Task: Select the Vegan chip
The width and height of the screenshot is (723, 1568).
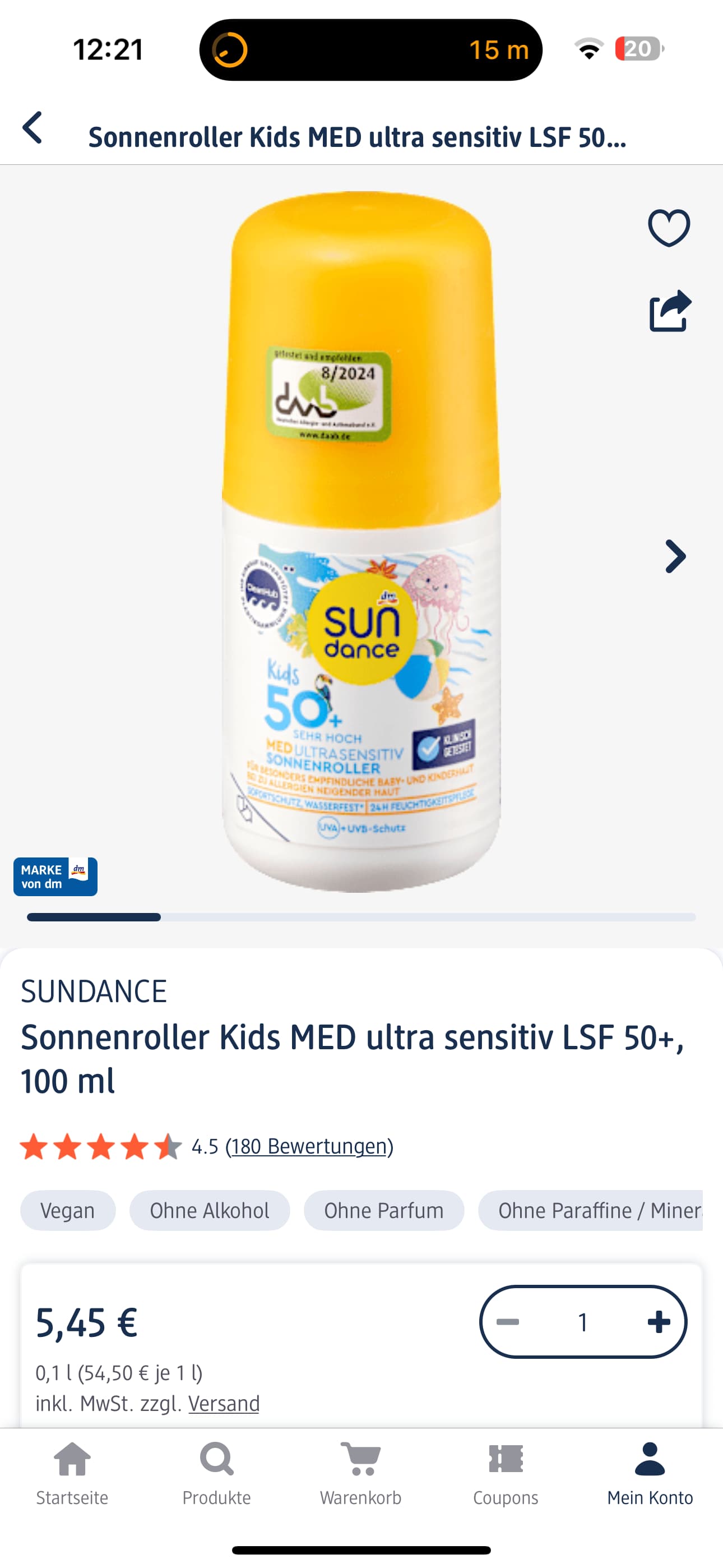Action: pyautogui.click(x=68, y=1211)
